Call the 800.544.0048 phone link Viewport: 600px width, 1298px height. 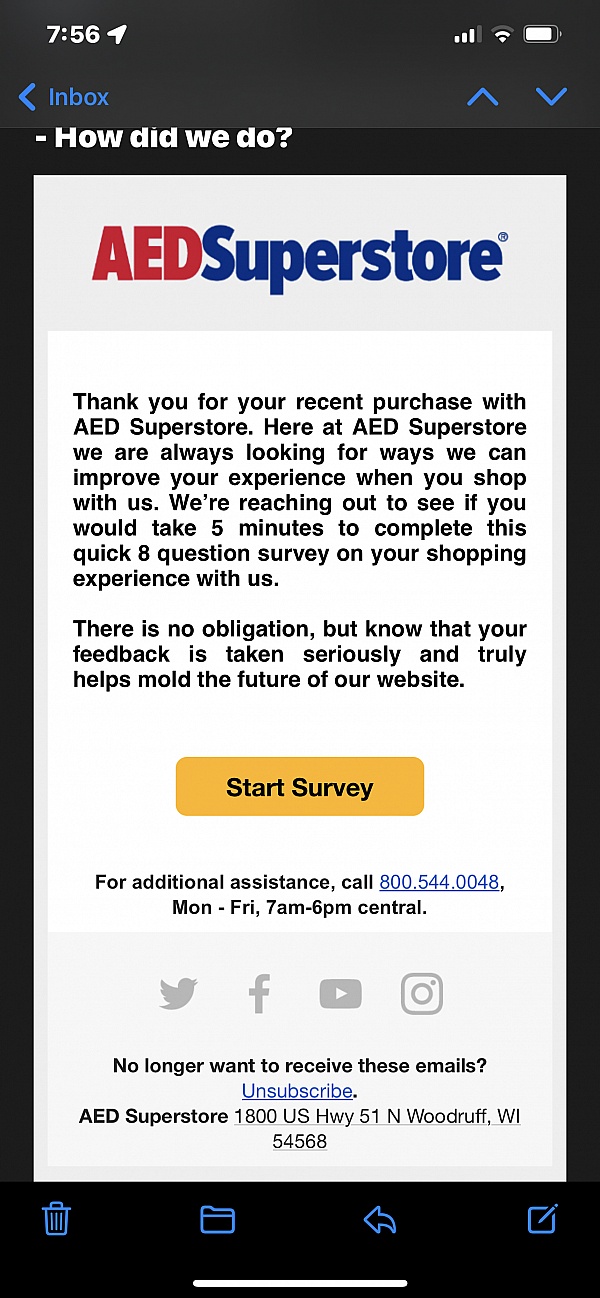pos(439,882)
